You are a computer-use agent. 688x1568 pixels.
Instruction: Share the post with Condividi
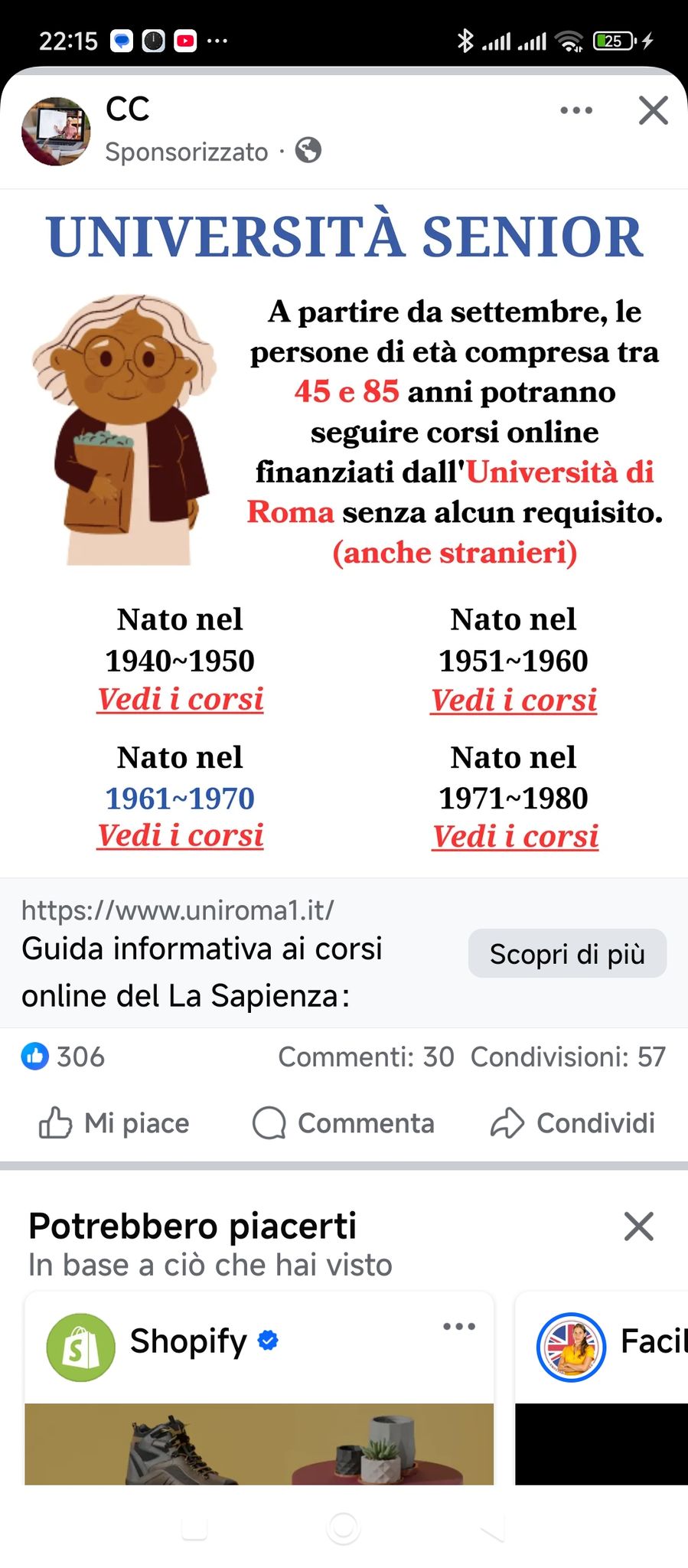pyautogui.click(x=572, y=1123)
